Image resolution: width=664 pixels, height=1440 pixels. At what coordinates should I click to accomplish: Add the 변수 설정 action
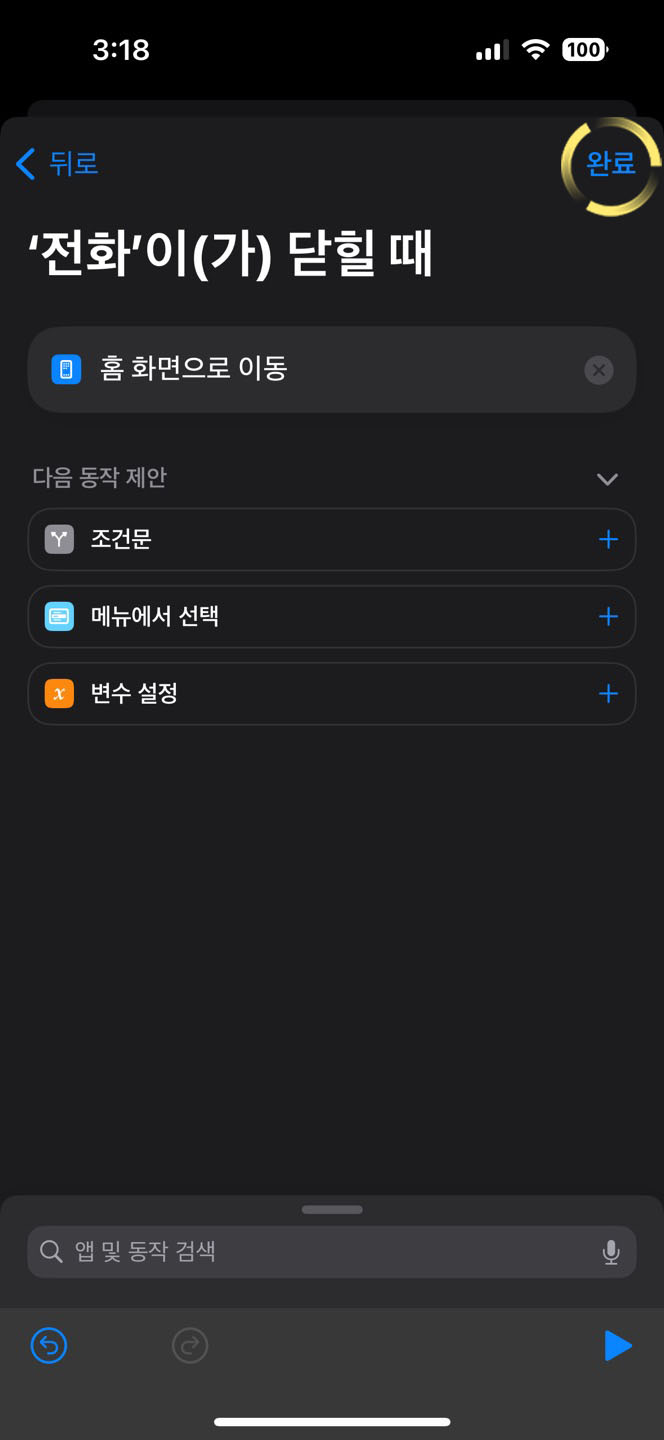click(x=607, y=694)
